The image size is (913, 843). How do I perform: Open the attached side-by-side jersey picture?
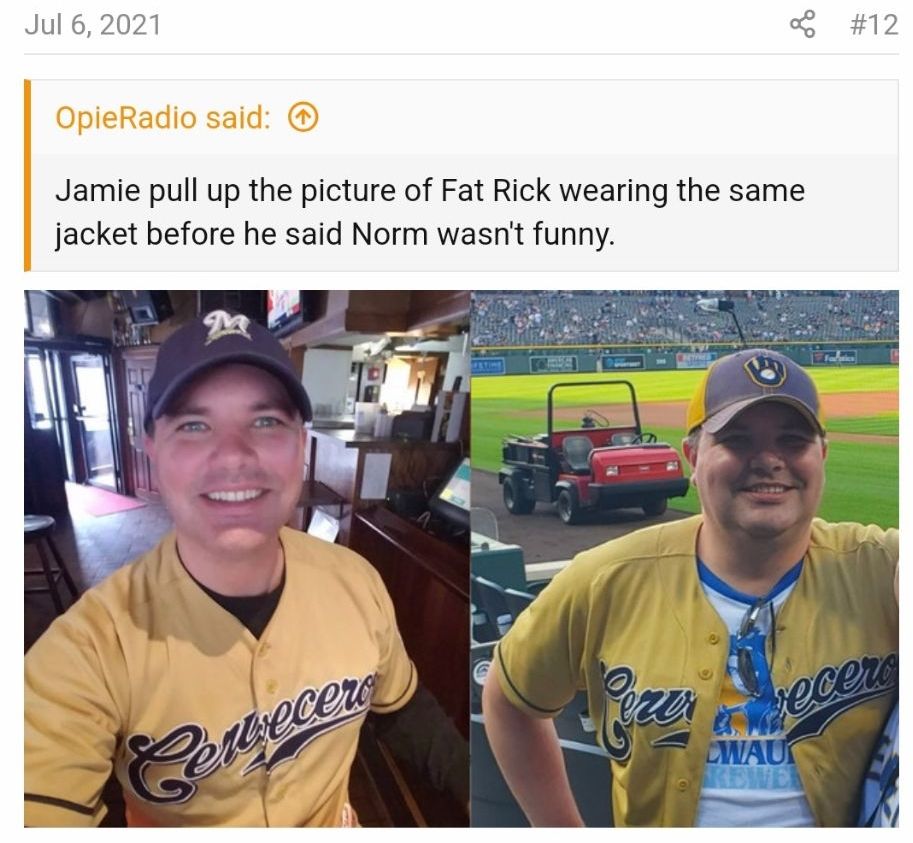(x=461, y=557)
